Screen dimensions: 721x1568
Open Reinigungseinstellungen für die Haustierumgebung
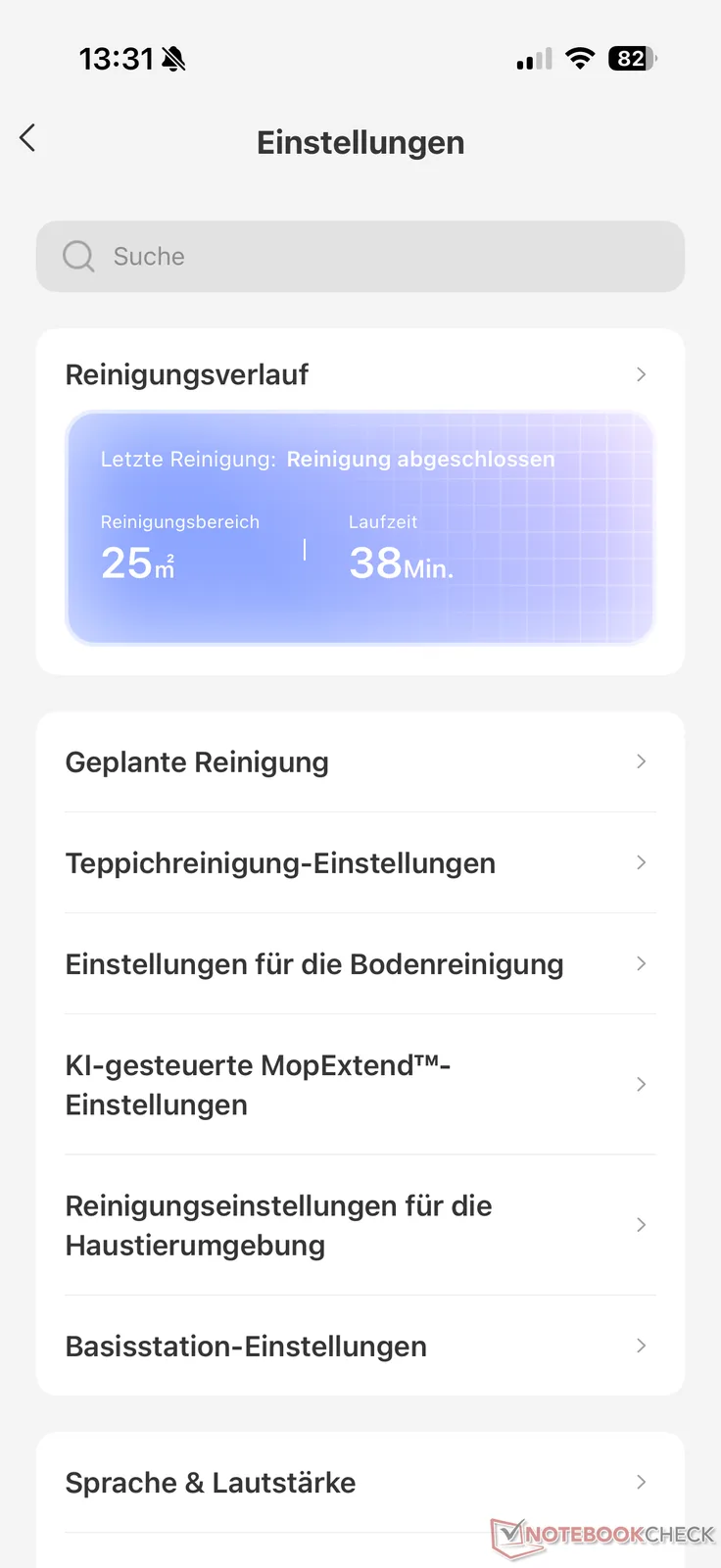pyautogui.click(x=359, y=1225)
